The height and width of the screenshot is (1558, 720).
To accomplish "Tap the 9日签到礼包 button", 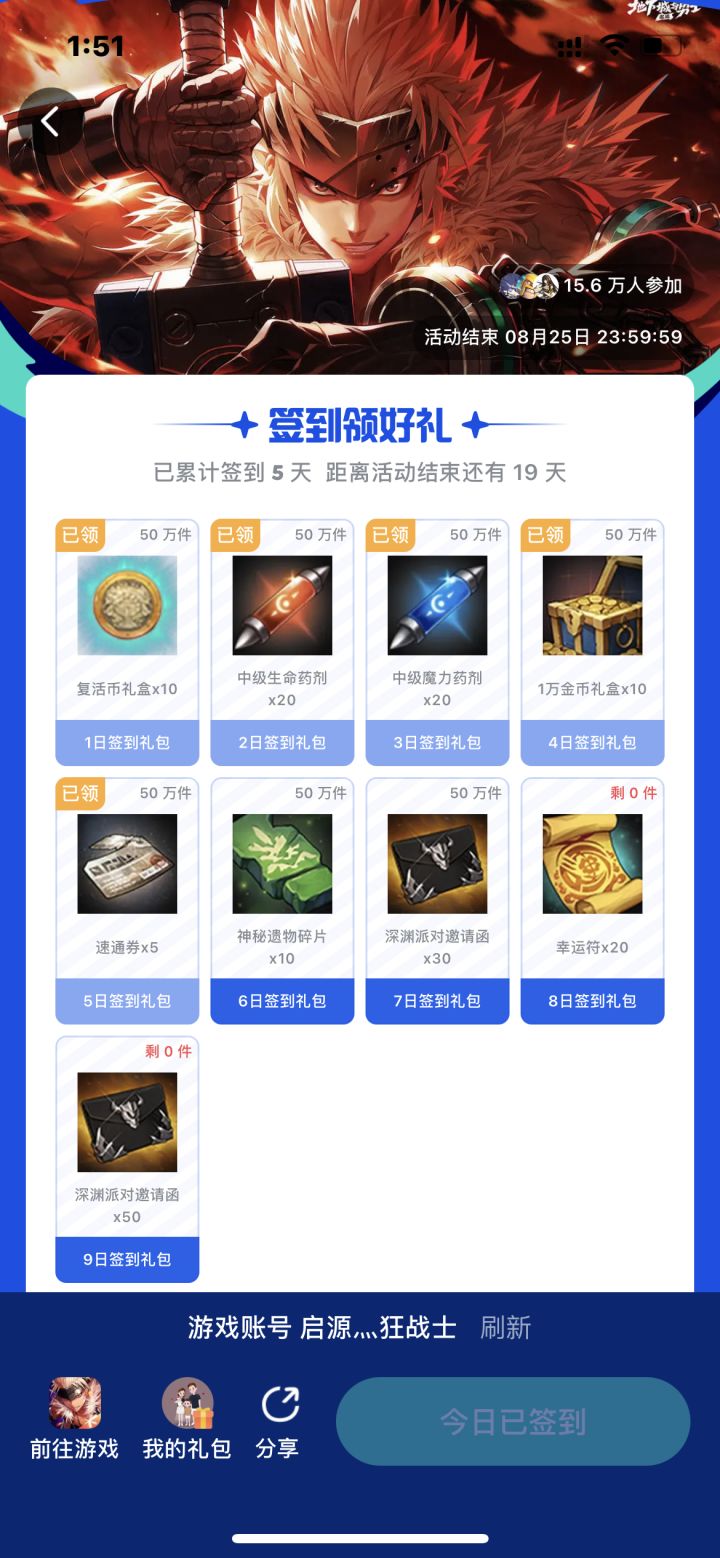I will [127, 1259].
